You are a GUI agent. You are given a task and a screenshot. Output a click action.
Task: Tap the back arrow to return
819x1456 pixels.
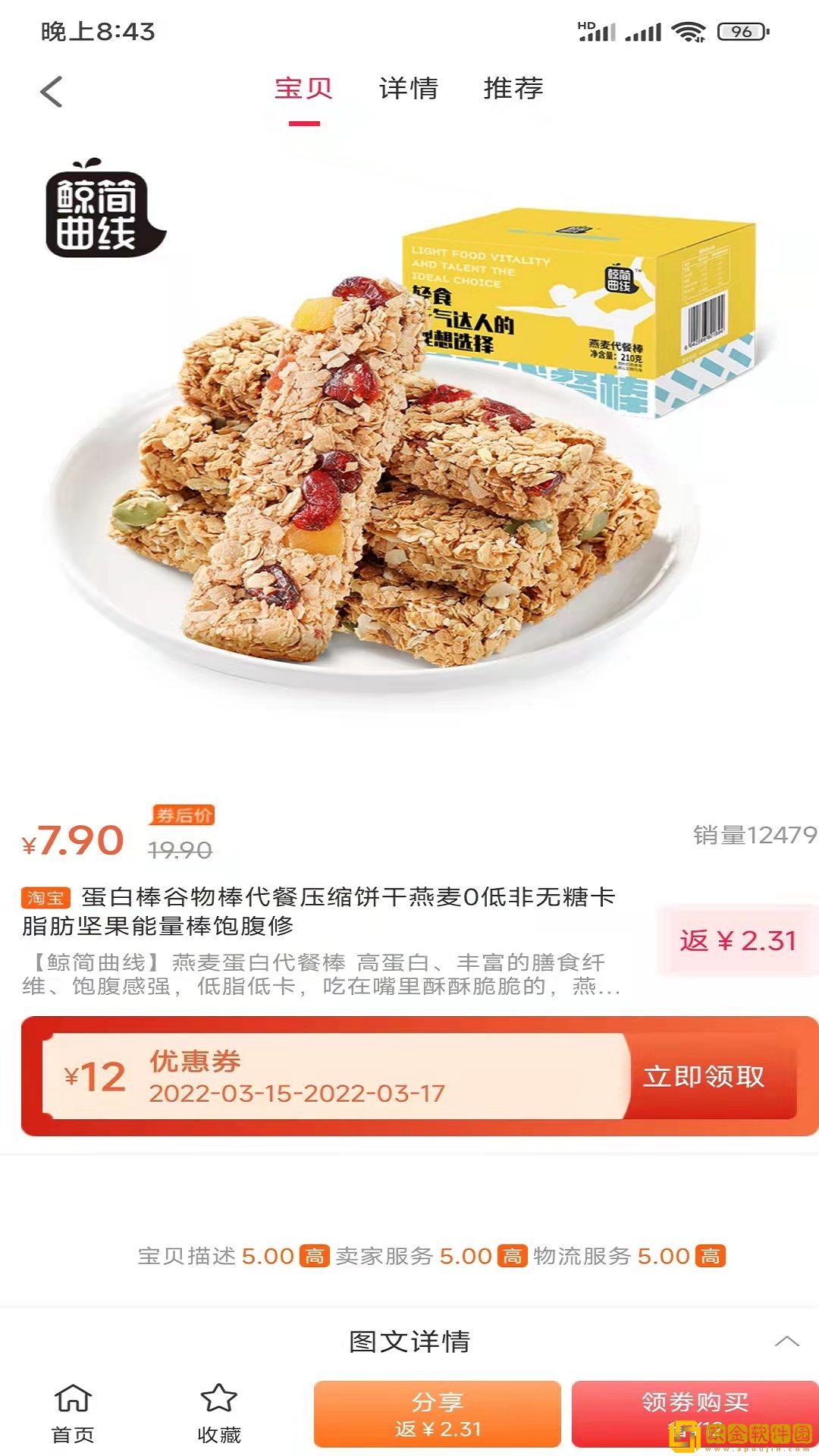click(49, 90)
